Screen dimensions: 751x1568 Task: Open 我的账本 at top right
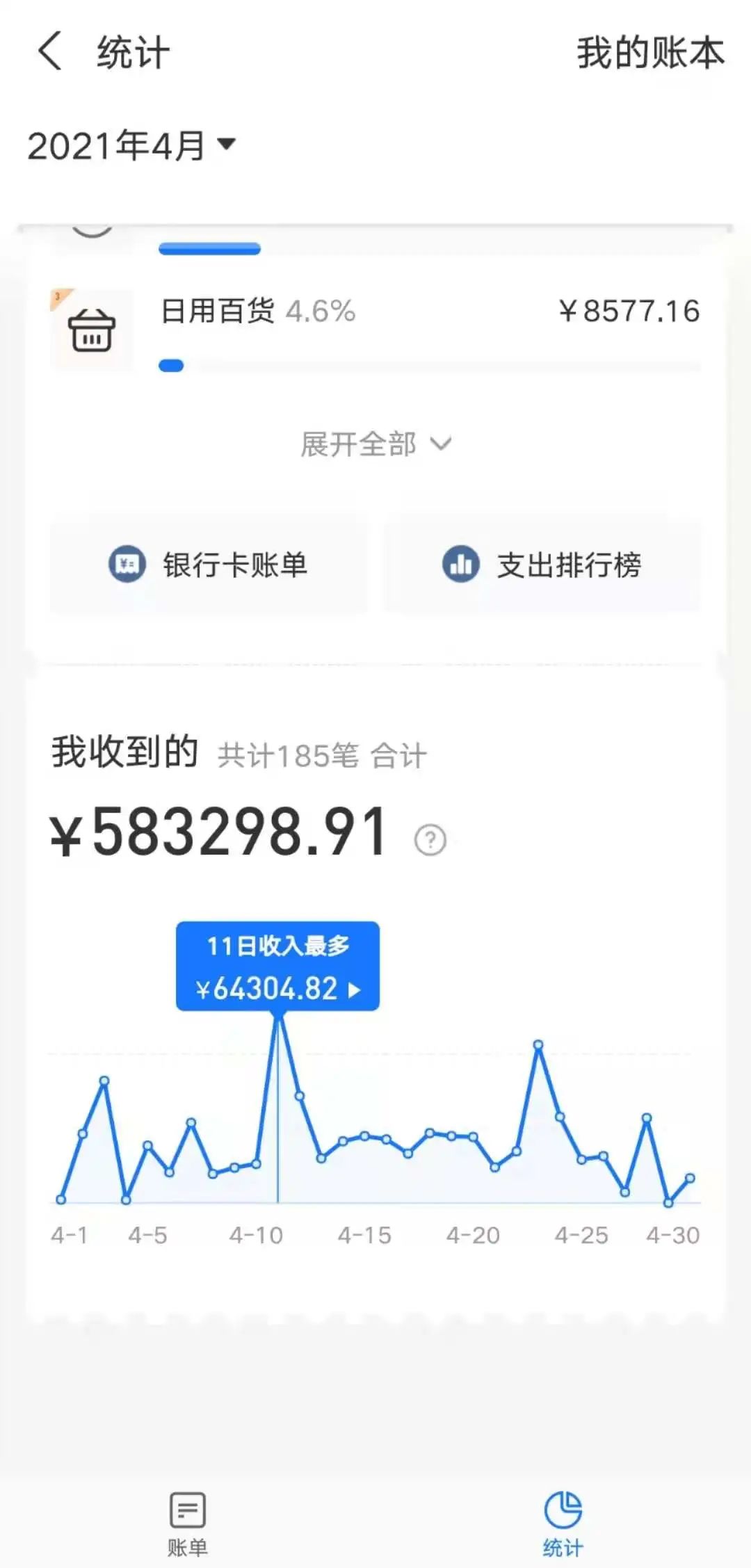pyautogui.click(x=649, y=53)
